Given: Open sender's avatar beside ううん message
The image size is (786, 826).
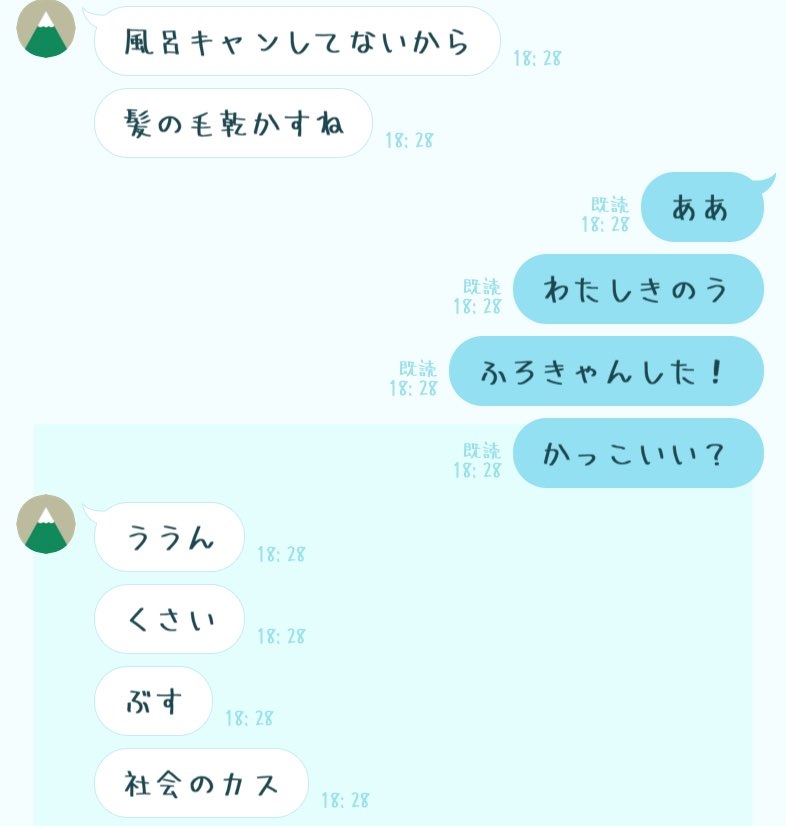Looking at the screenshot, I should point(46,524).
